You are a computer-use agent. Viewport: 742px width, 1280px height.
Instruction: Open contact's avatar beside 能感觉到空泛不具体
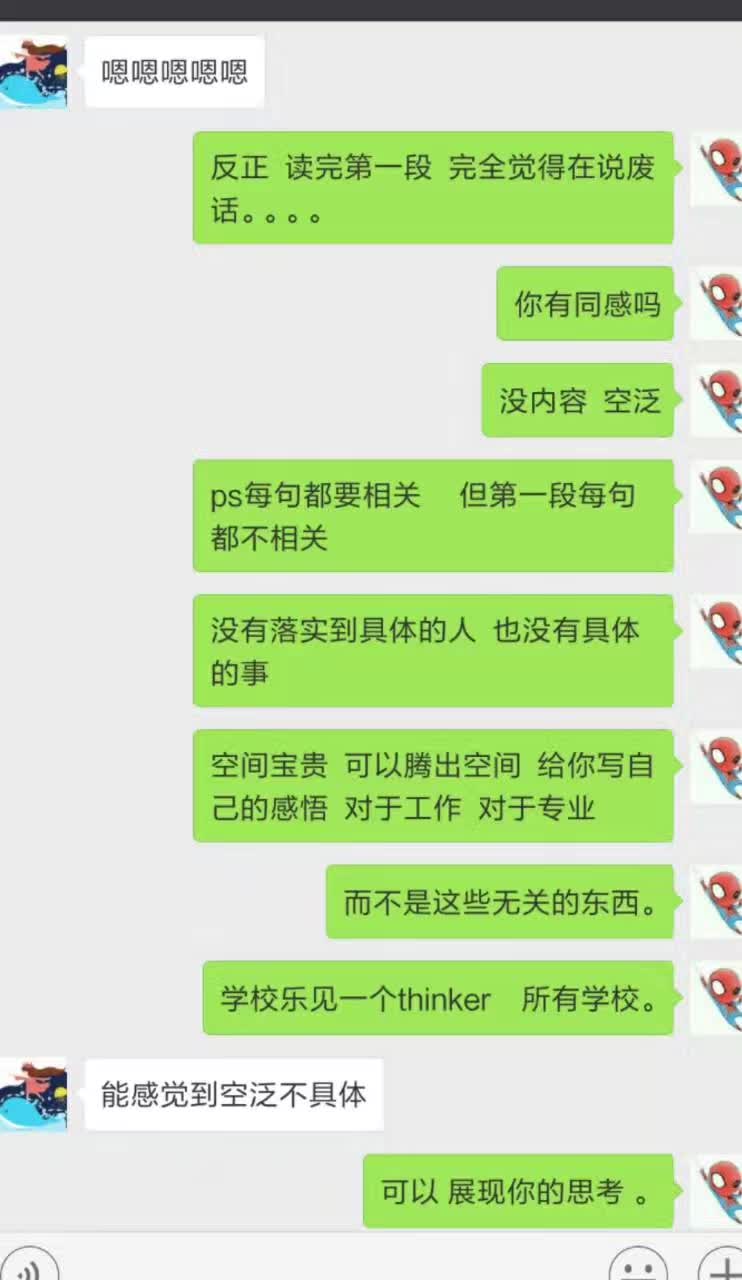click(x=33, y=1094)
